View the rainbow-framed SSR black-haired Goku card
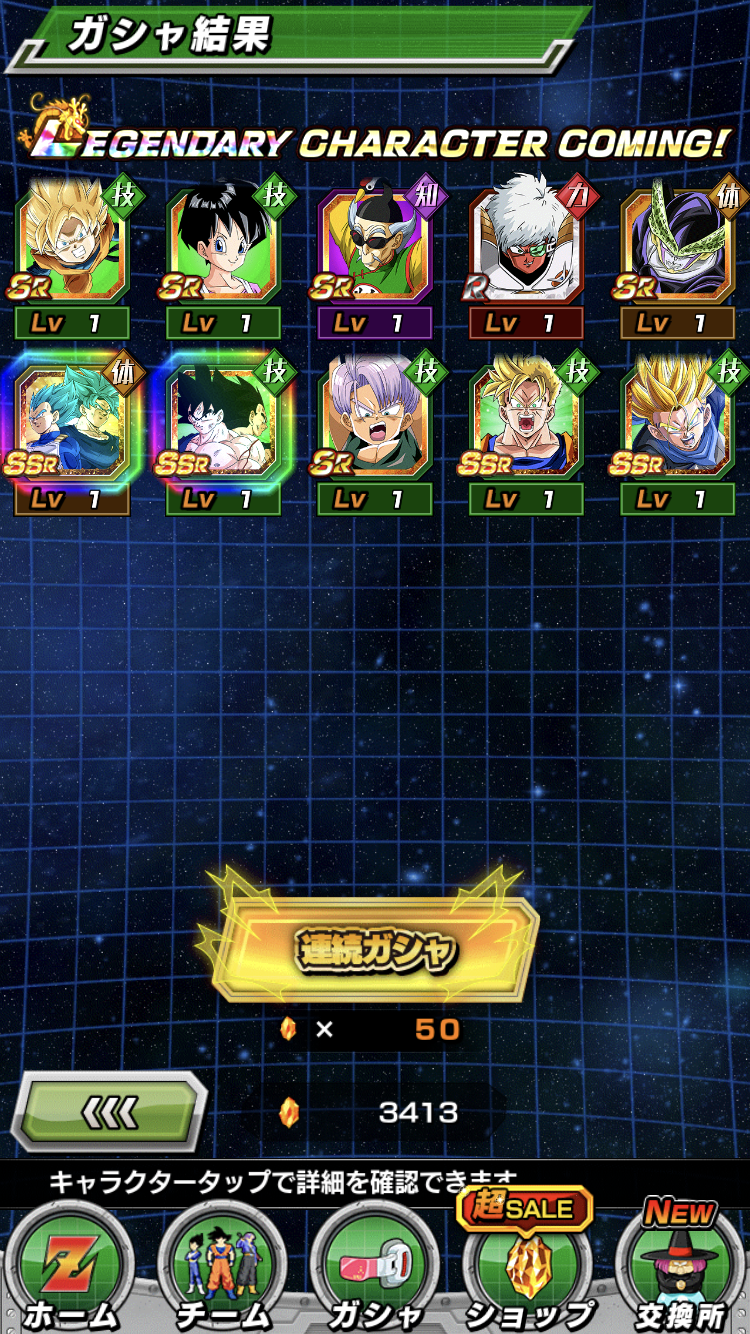This screenshot has height=1334, width=750. (224, 420)
